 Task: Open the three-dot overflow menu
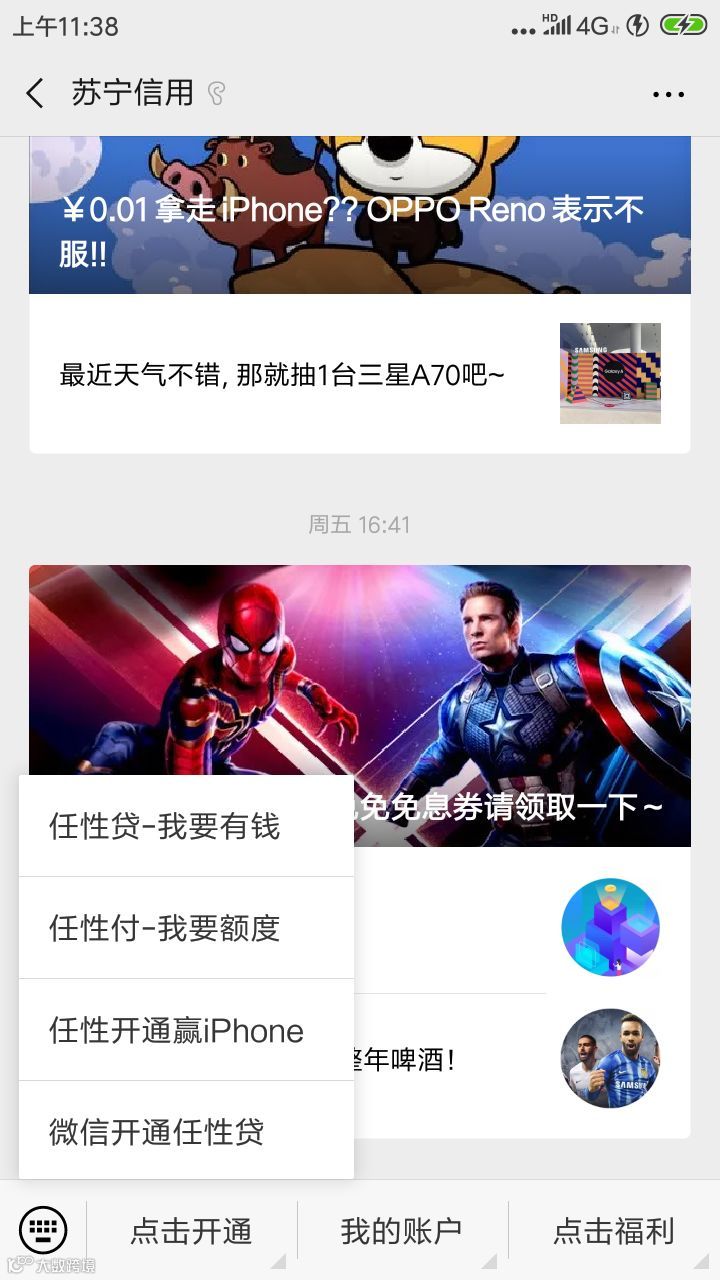tap(668, 94)
